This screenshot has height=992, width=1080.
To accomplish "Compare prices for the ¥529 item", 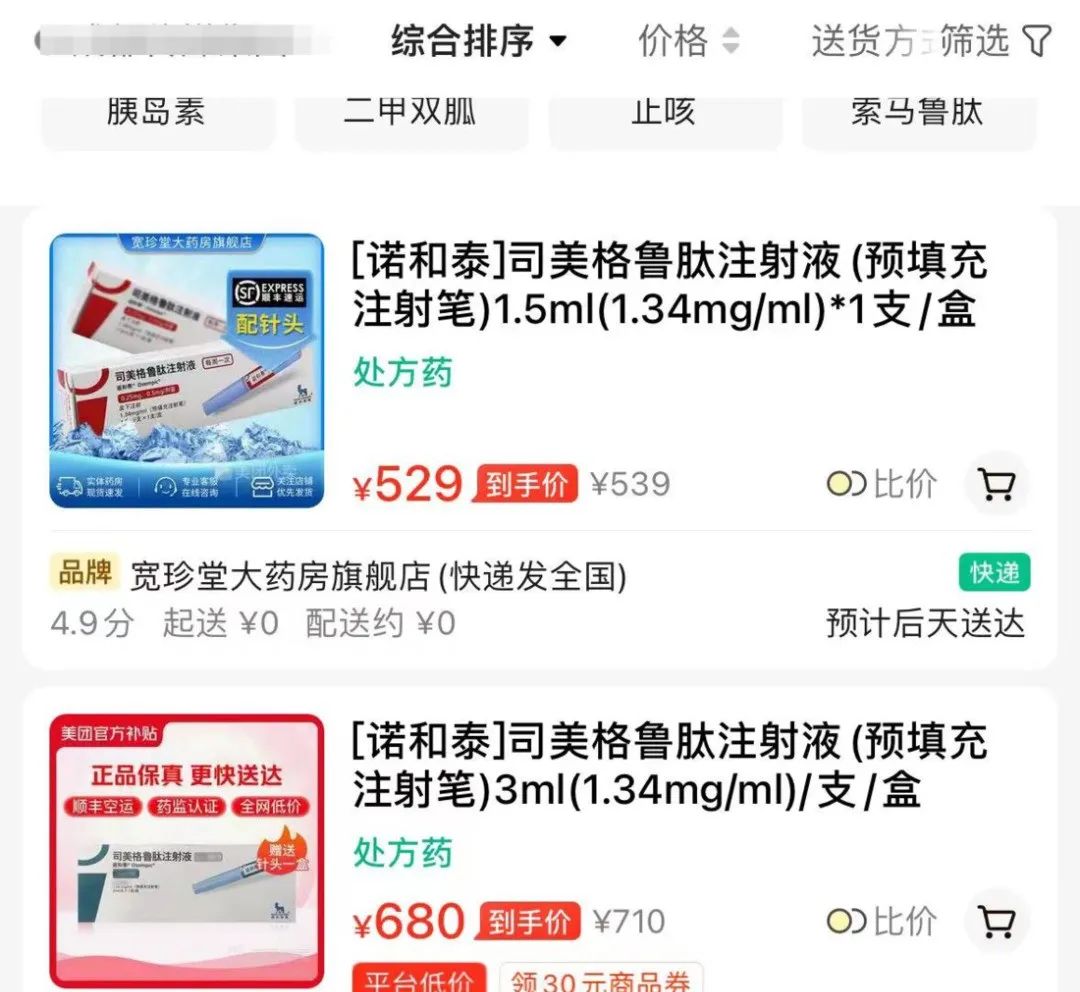I will [882, 485].
